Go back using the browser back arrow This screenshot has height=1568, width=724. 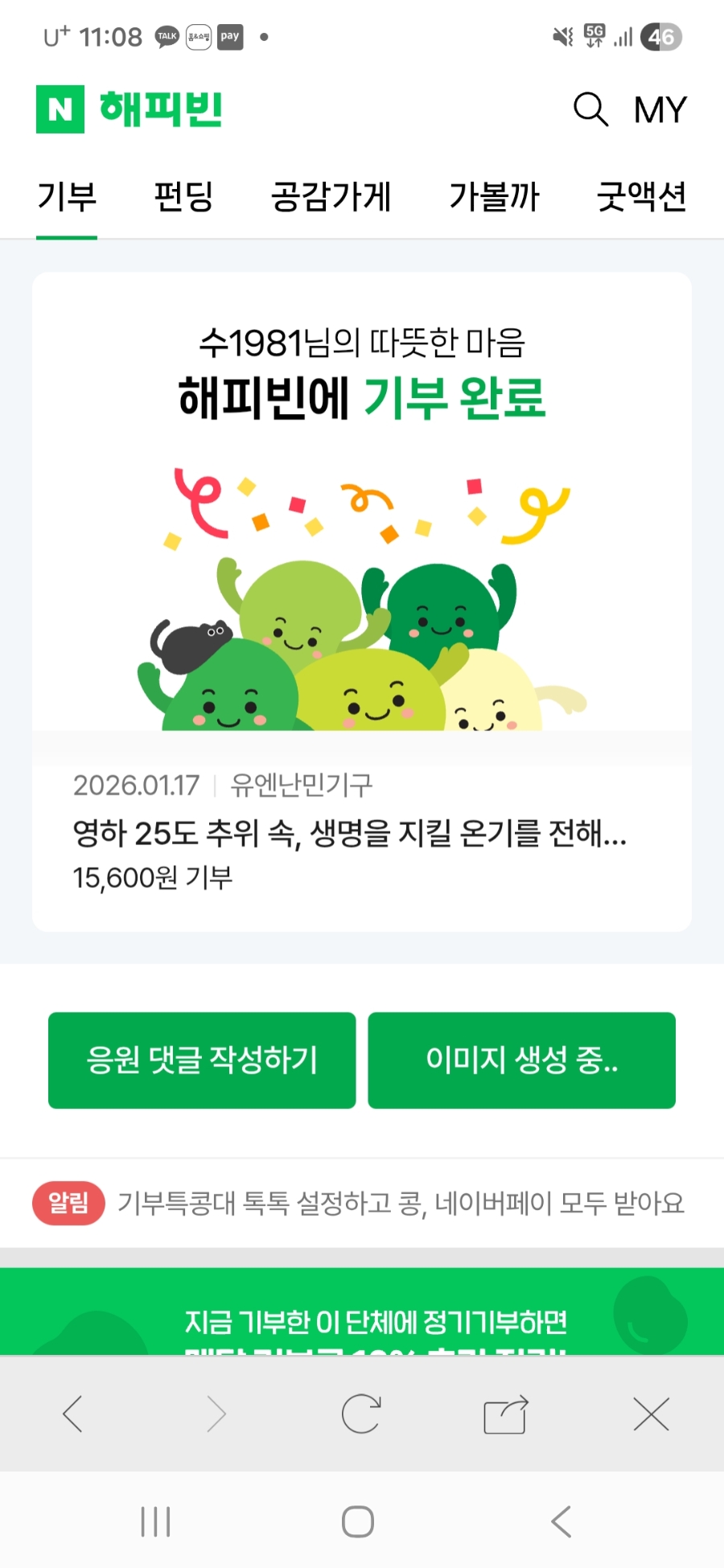(72, 1413)
